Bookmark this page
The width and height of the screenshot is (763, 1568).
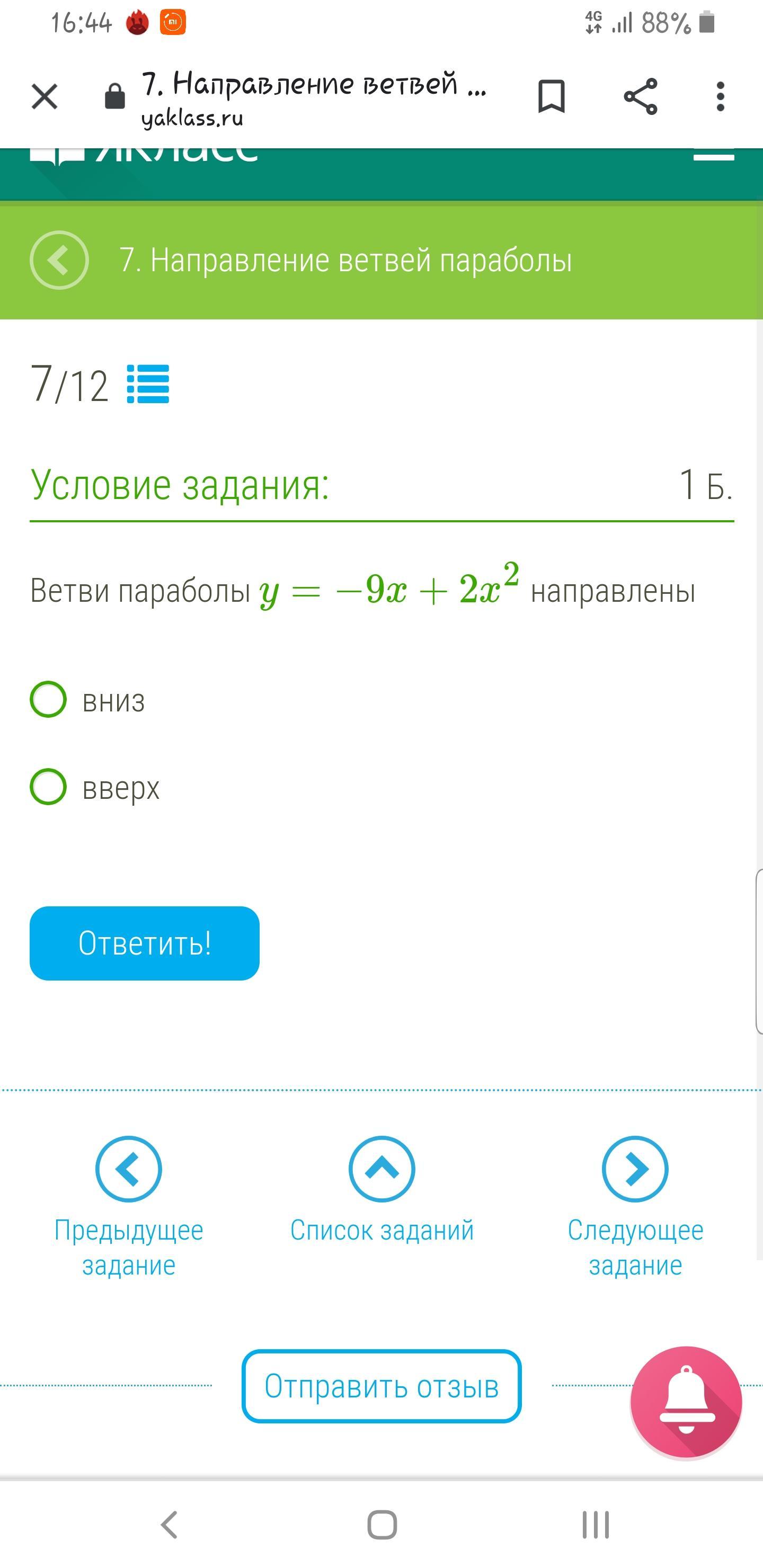point(551,96)
